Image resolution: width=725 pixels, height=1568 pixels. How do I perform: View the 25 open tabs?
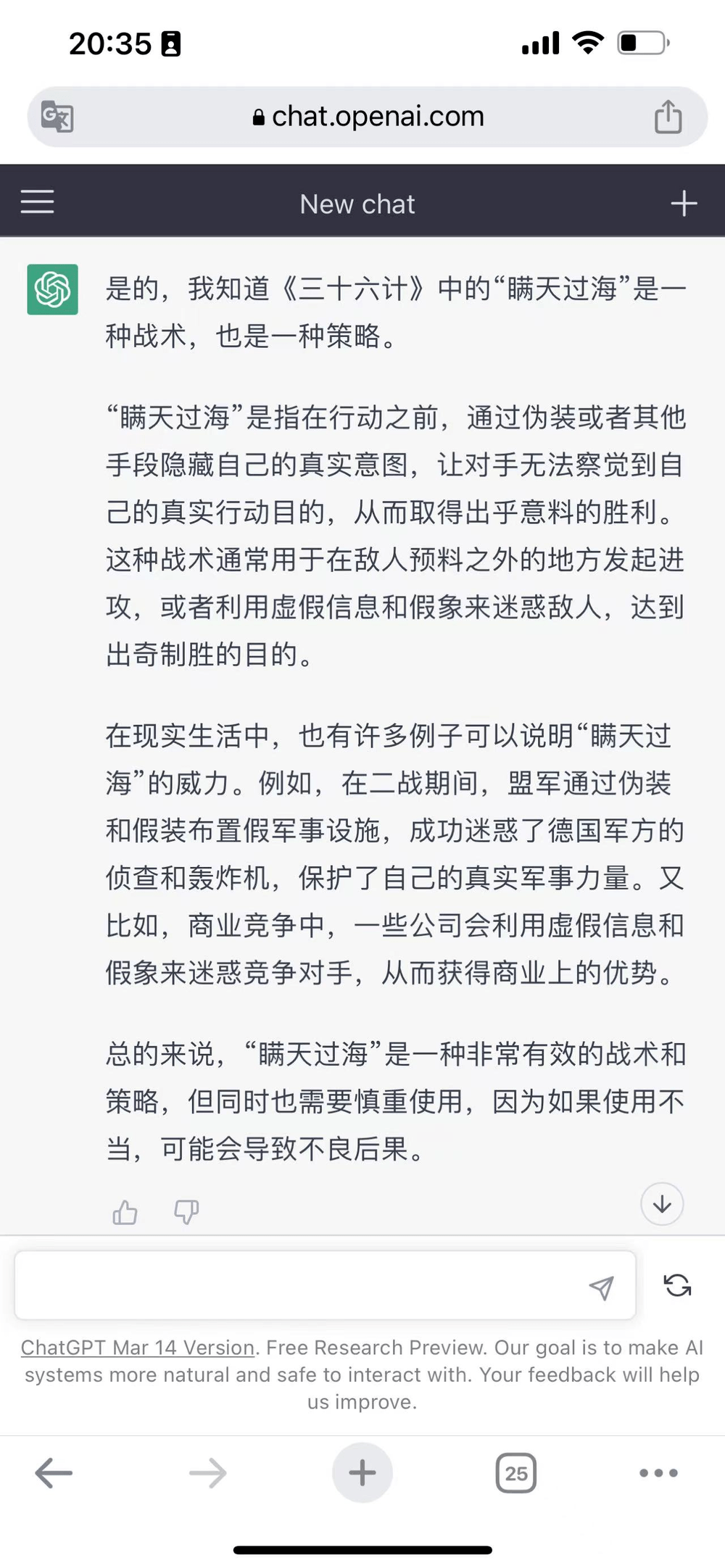point(516,1473)
